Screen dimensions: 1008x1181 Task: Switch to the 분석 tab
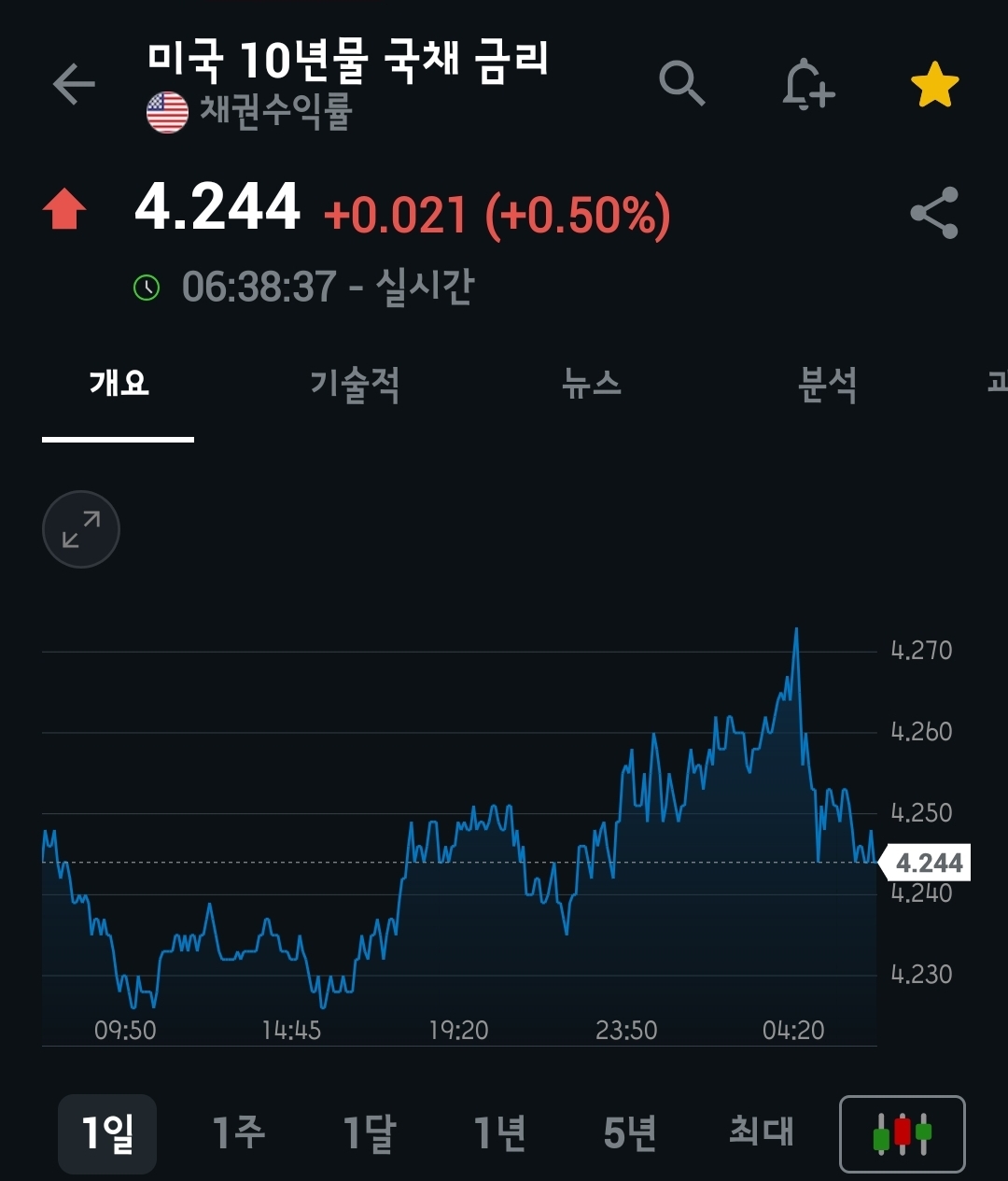[x=827, y=384]
